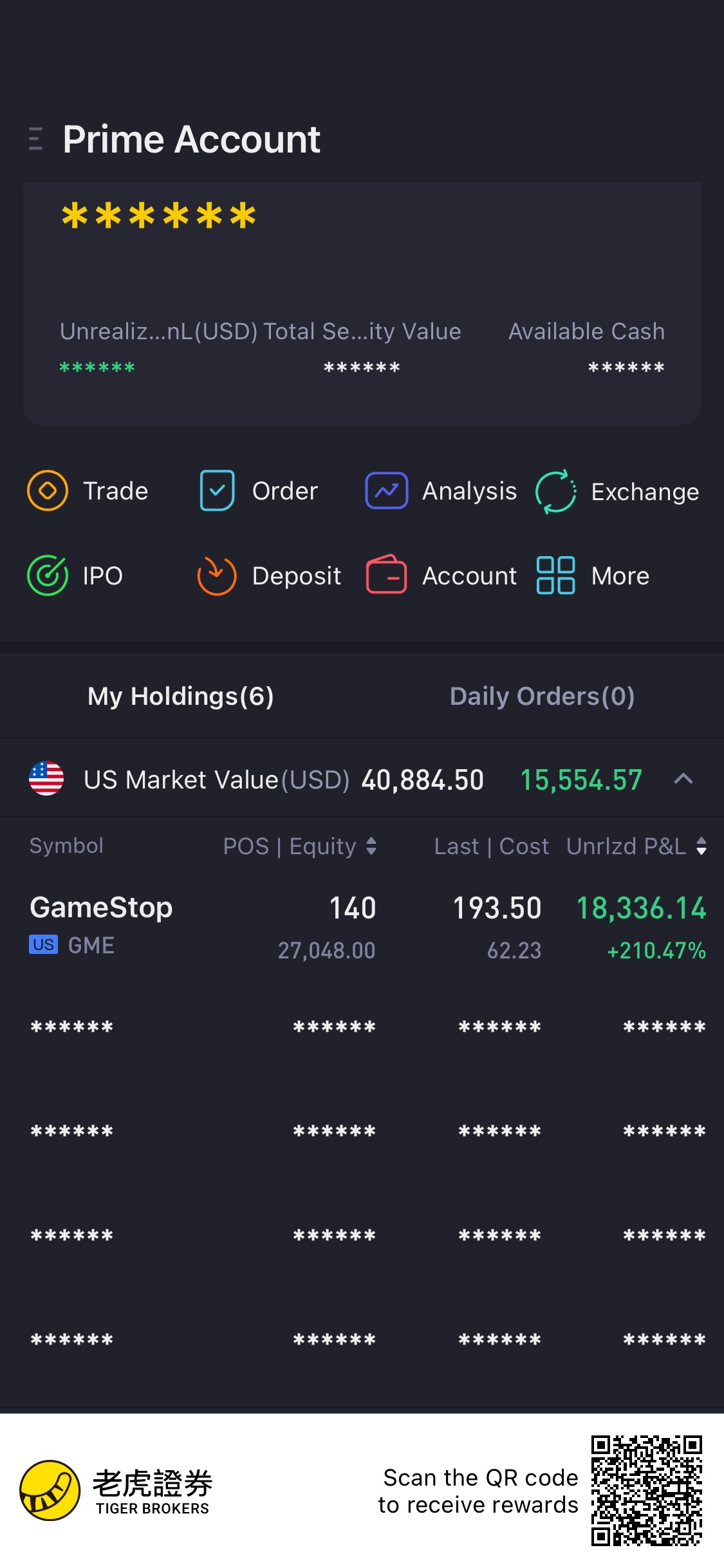Switch to the My Holdings tab

(181, 696)
